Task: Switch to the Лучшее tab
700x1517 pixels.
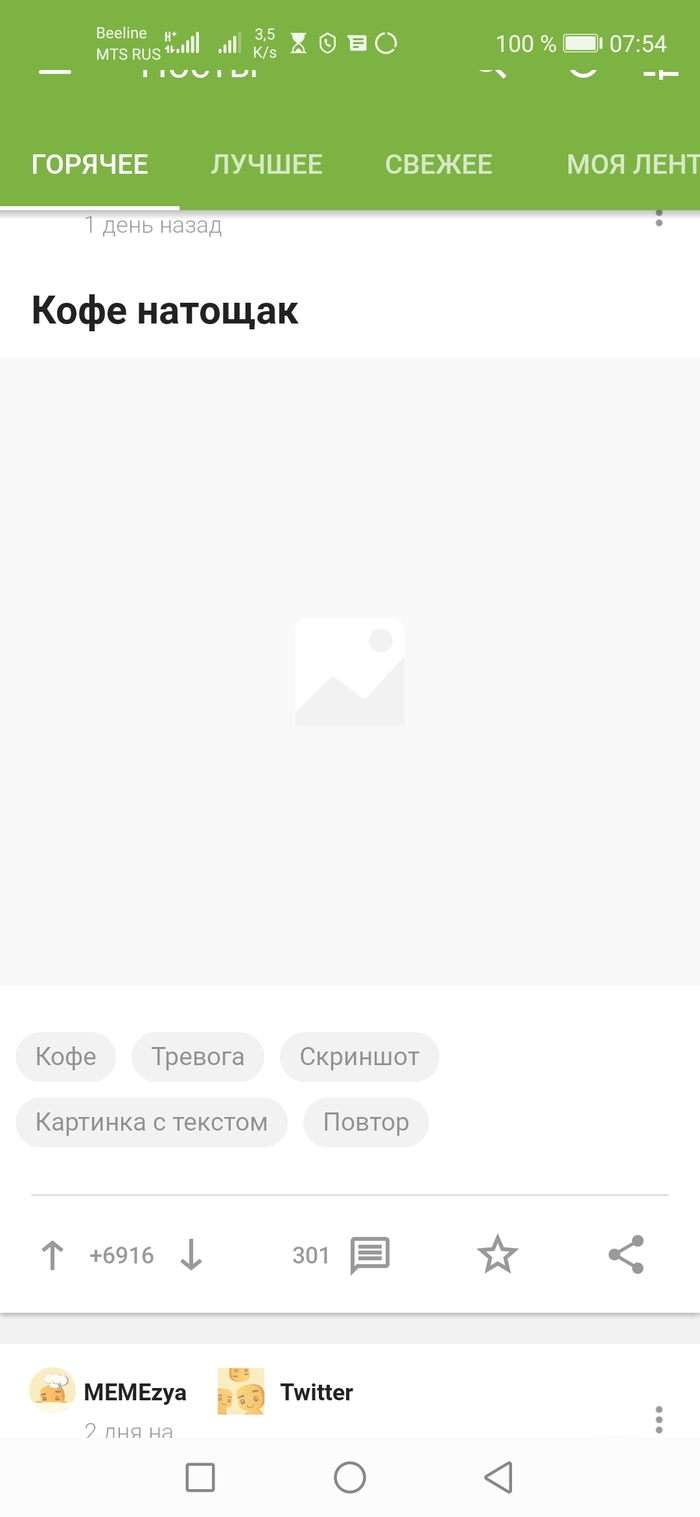Action: [x=266, y=164]
